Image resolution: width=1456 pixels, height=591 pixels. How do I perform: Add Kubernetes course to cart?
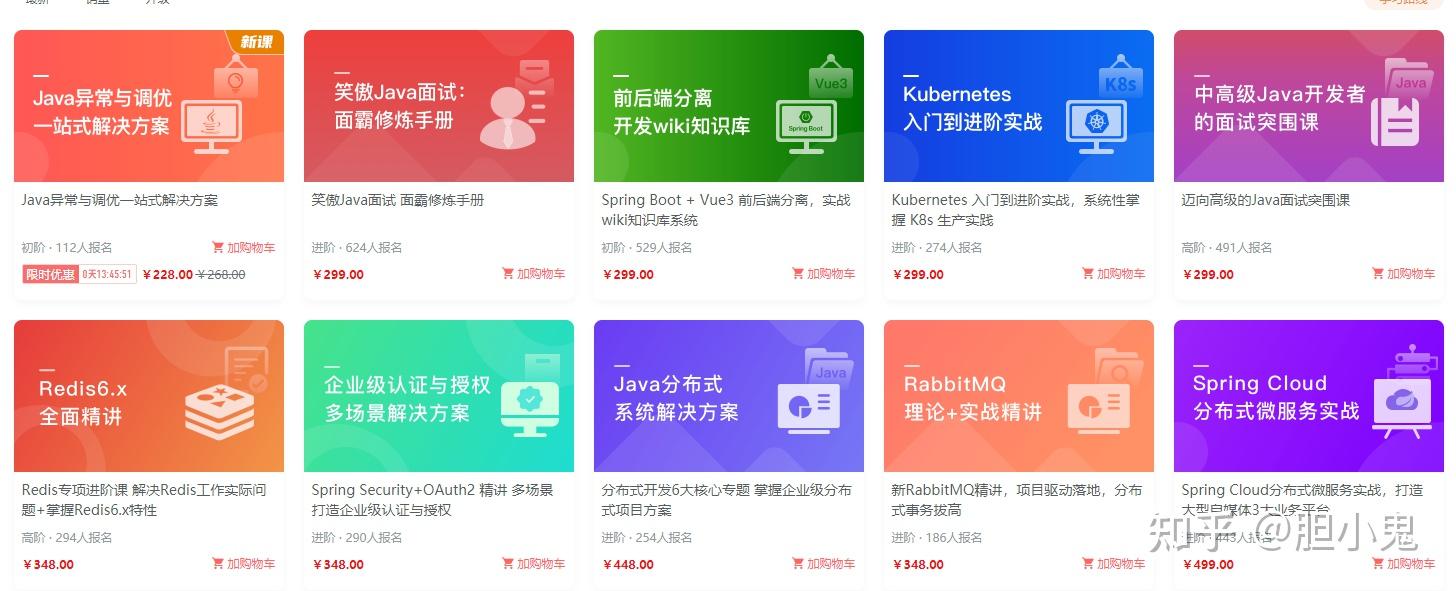tap(1113, 274)
